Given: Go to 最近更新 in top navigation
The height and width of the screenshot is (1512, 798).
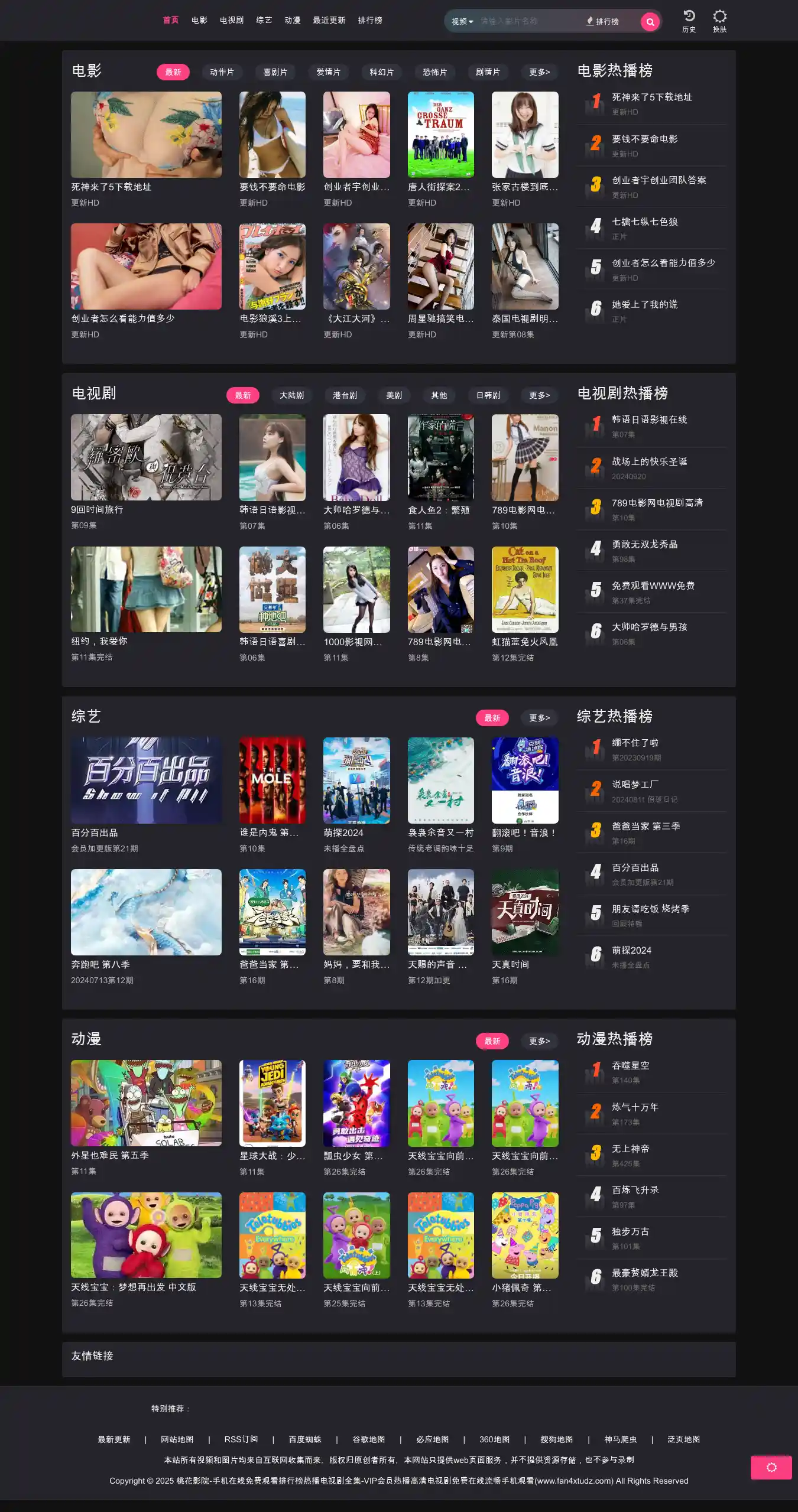Looking at the screenshot, I should click(x=329, y=20).
